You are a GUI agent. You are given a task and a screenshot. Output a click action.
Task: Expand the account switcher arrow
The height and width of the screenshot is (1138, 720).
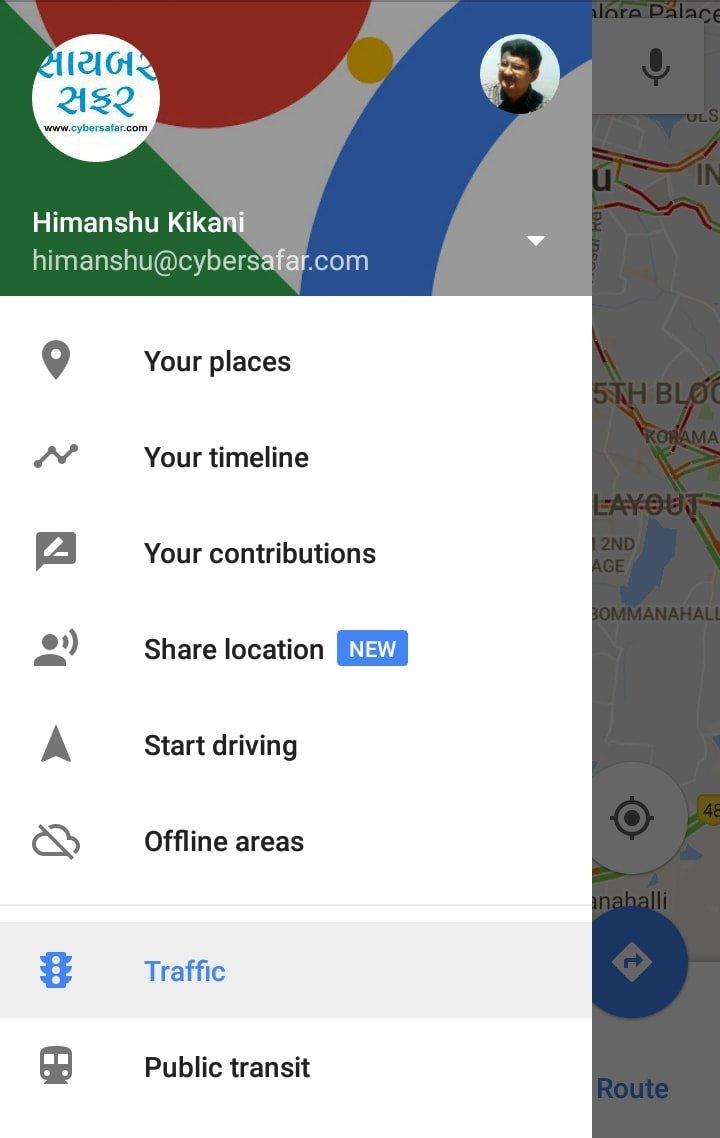(536, 241)
